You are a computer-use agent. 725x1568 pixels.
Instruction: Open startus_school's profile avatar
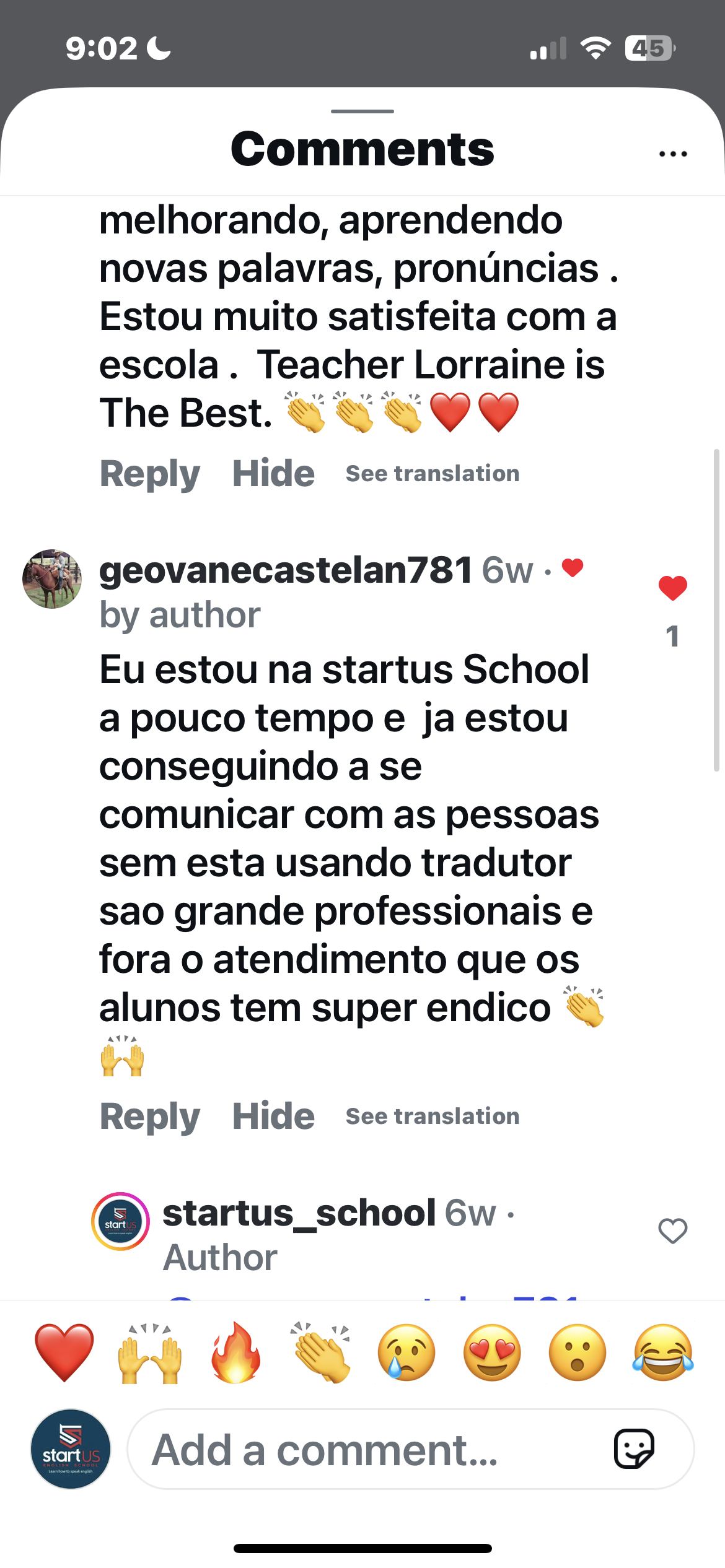pyautogui.click(x=120, y=1221)
